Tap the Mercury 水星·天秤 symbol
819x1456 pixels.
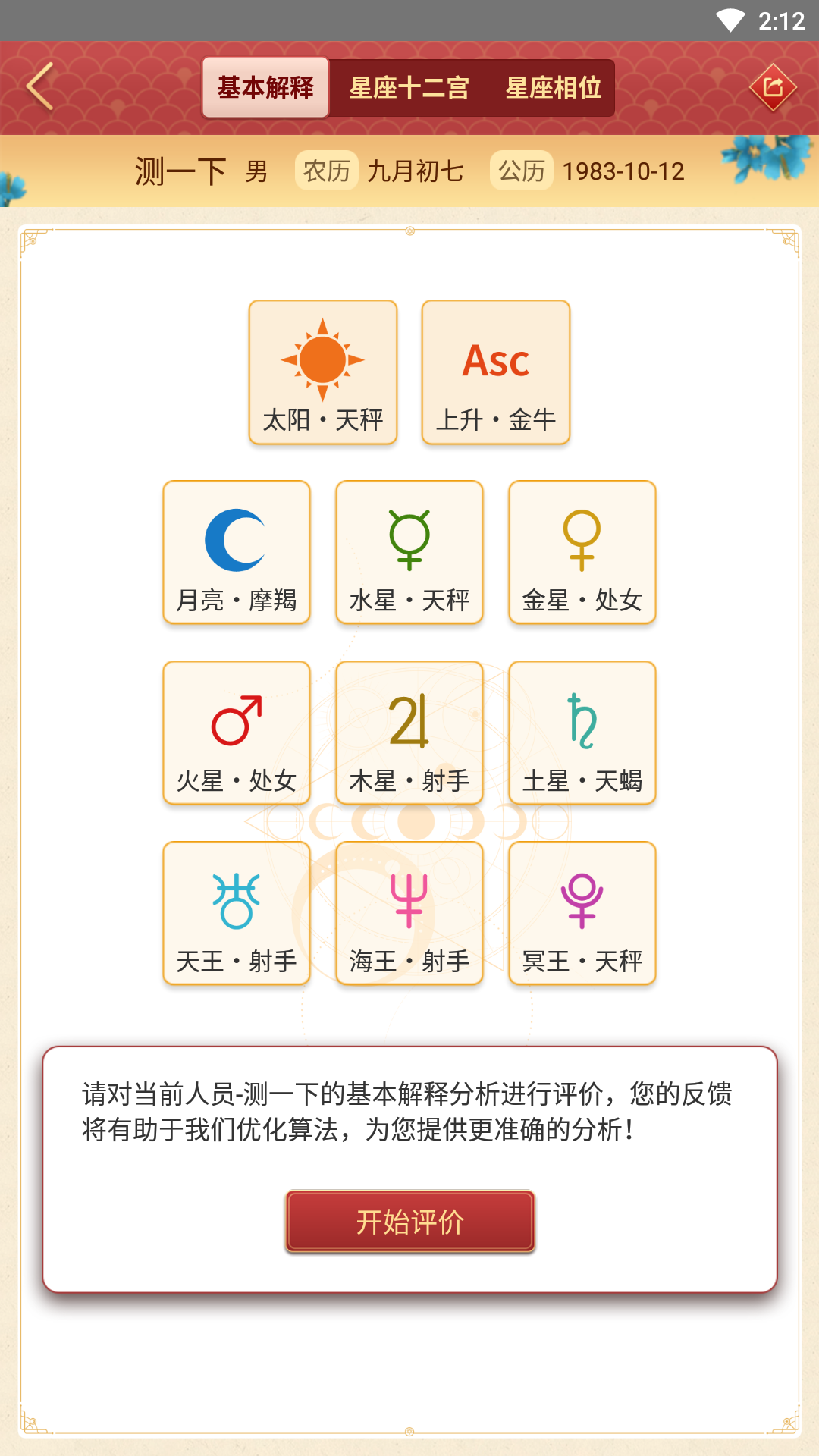(409, 551)
